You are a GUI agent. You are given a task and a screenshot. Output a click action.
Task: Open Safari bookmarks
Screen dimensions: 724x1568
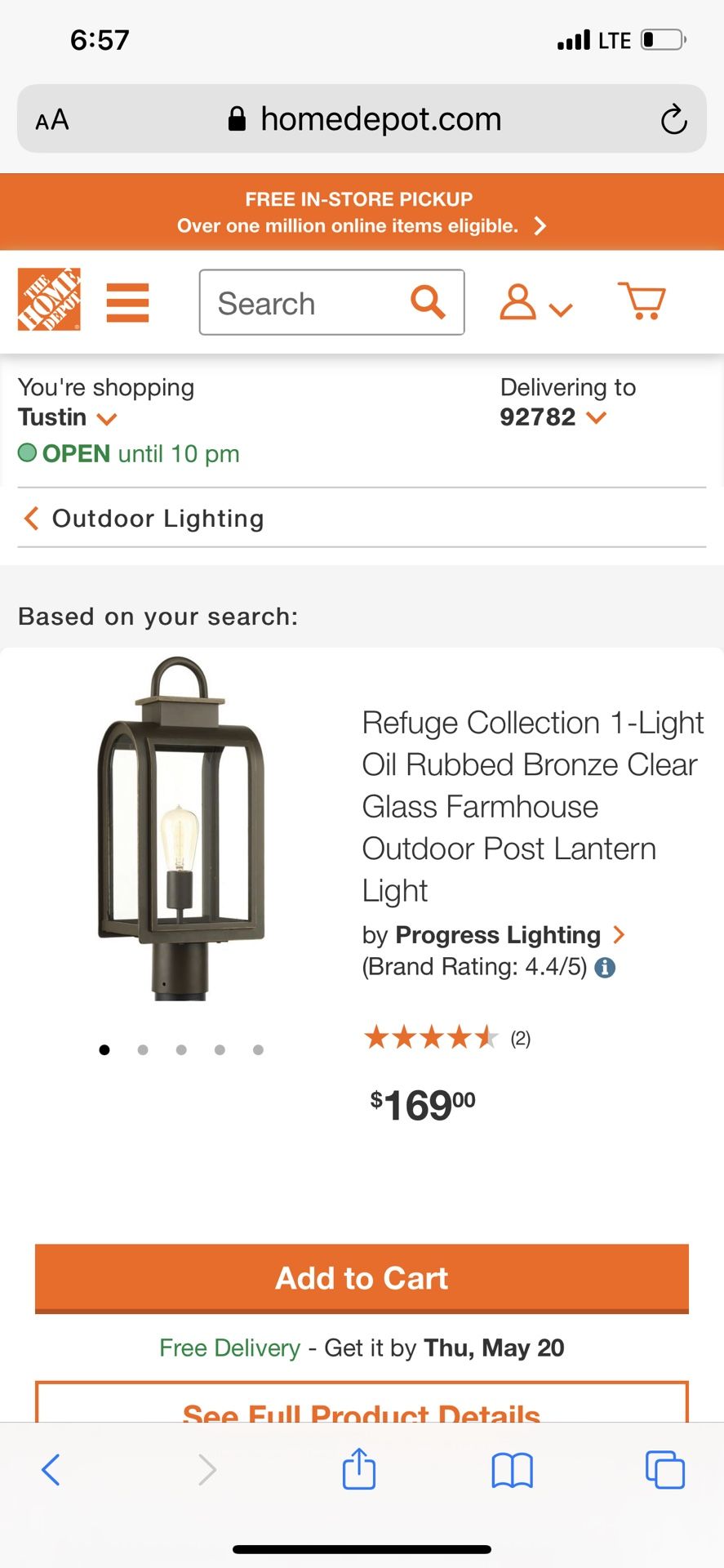[512, 1468]
